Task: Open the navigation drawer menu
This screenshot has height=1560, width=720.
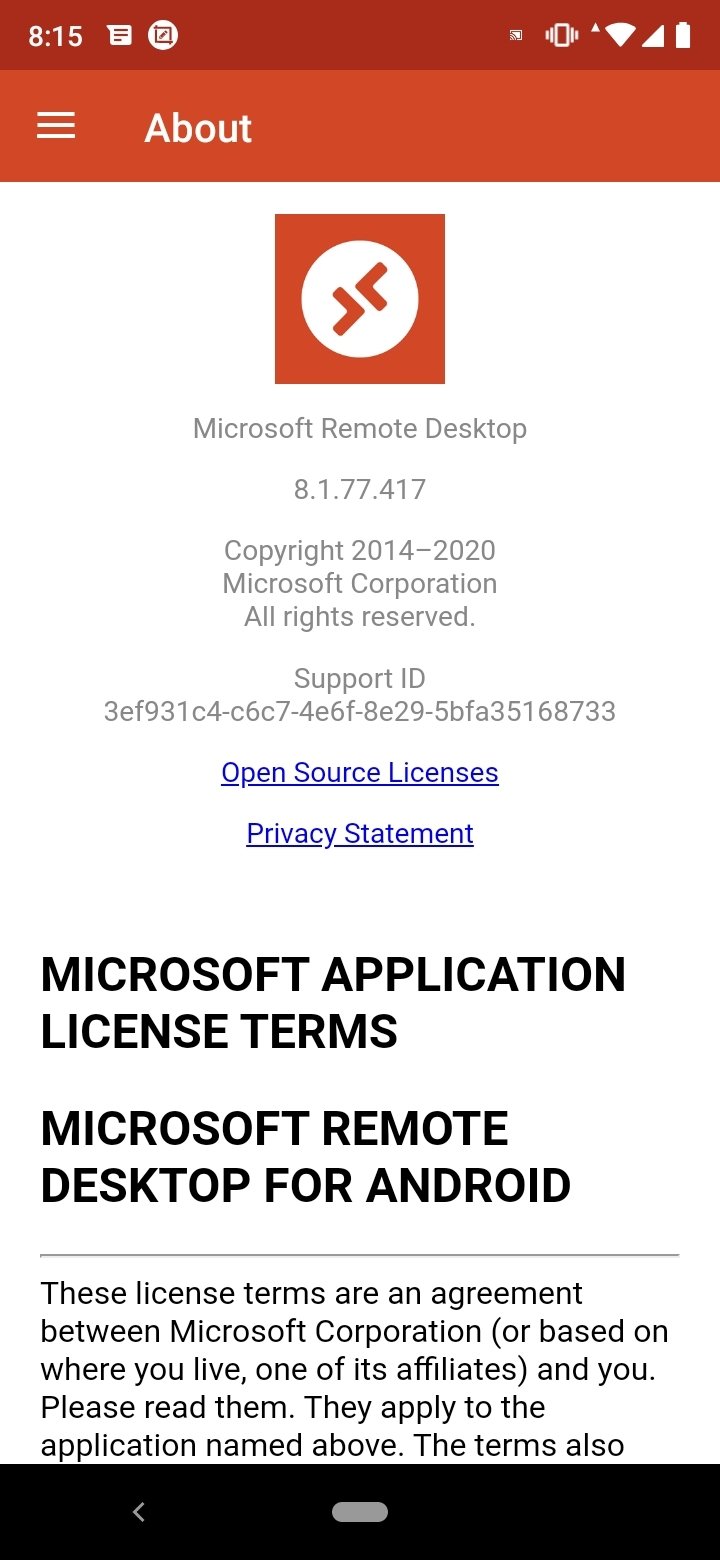Action: point(56,126)
